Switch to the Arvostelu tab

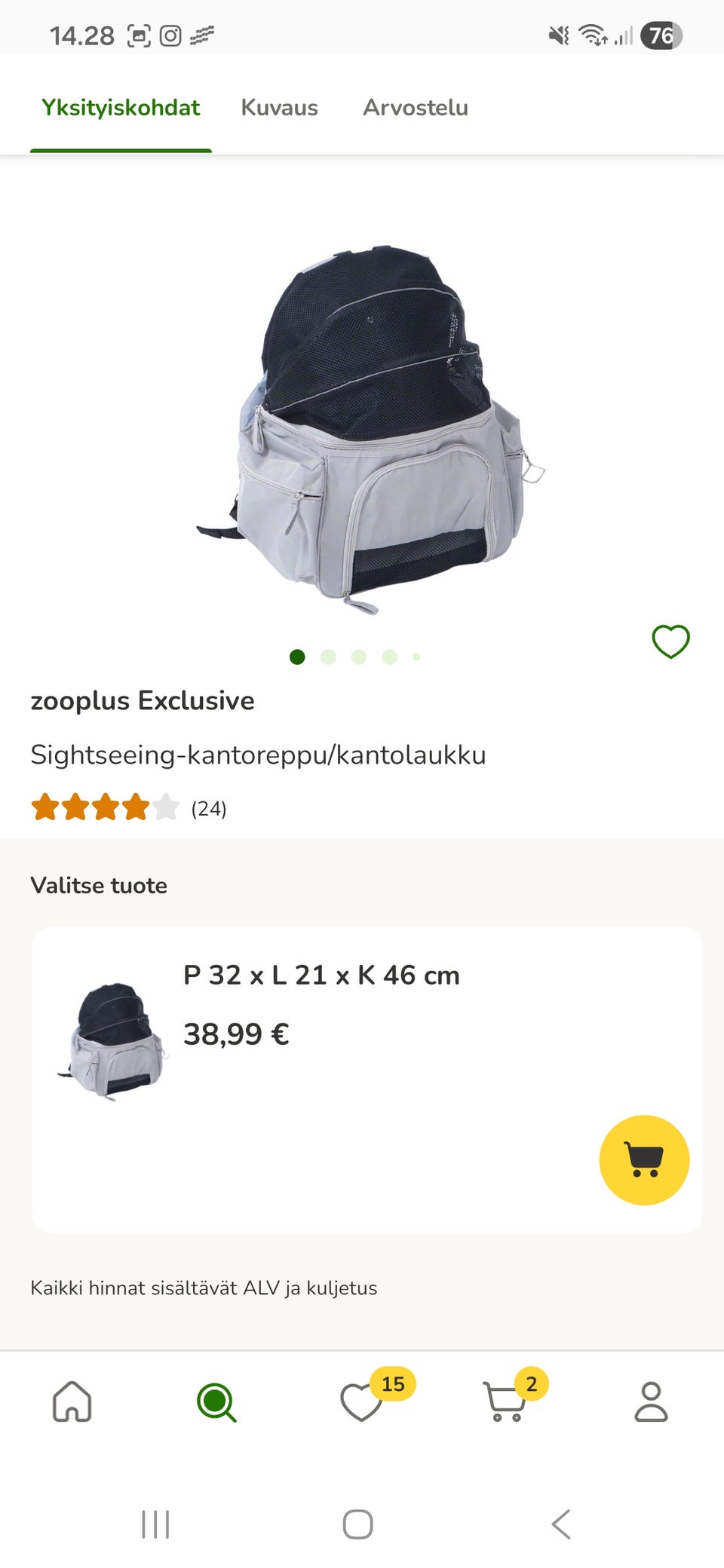click(x=416, y=108)
